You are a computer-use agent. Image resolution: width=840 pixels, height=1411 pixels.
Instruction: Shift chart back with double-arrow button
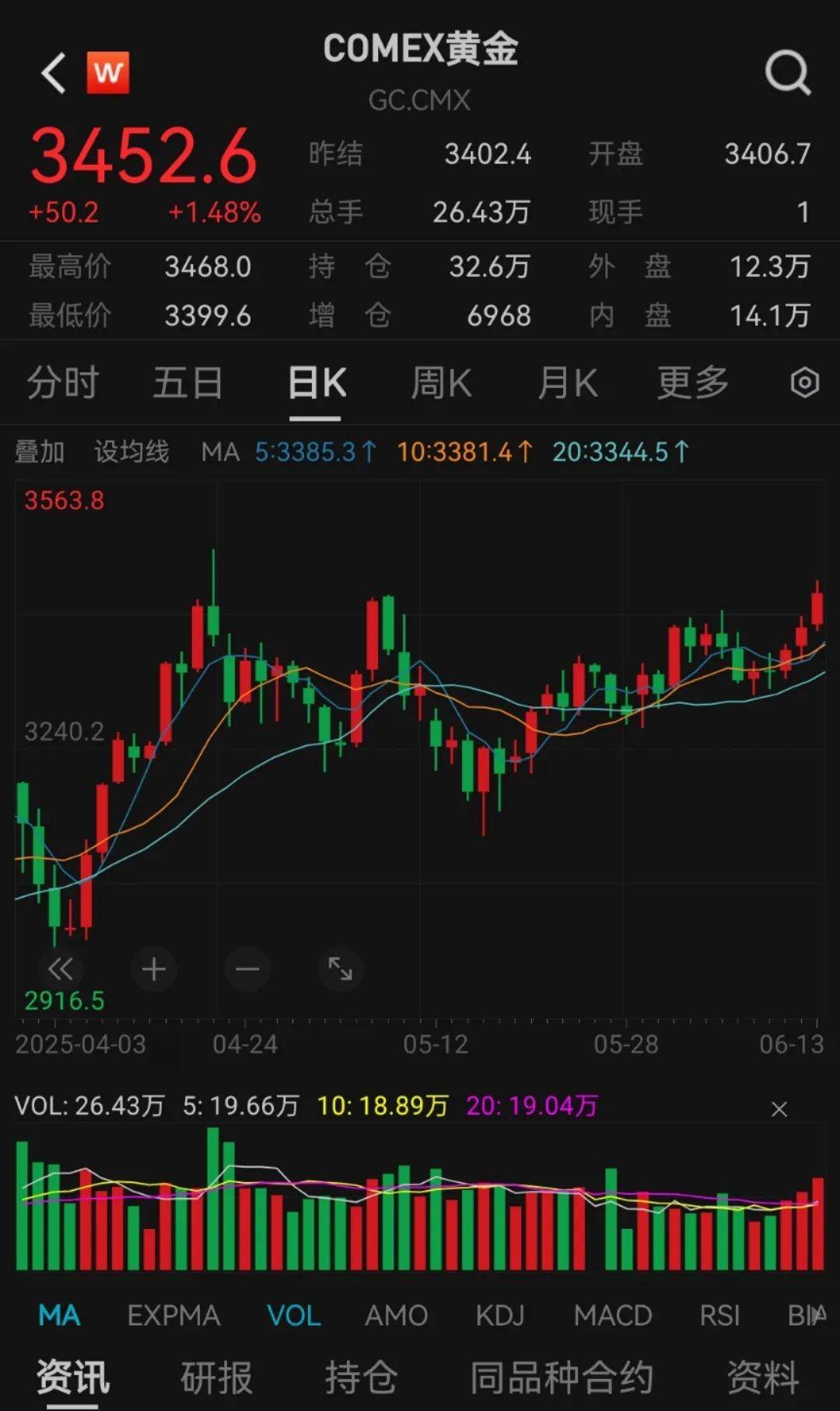click(x=61, y=969)
